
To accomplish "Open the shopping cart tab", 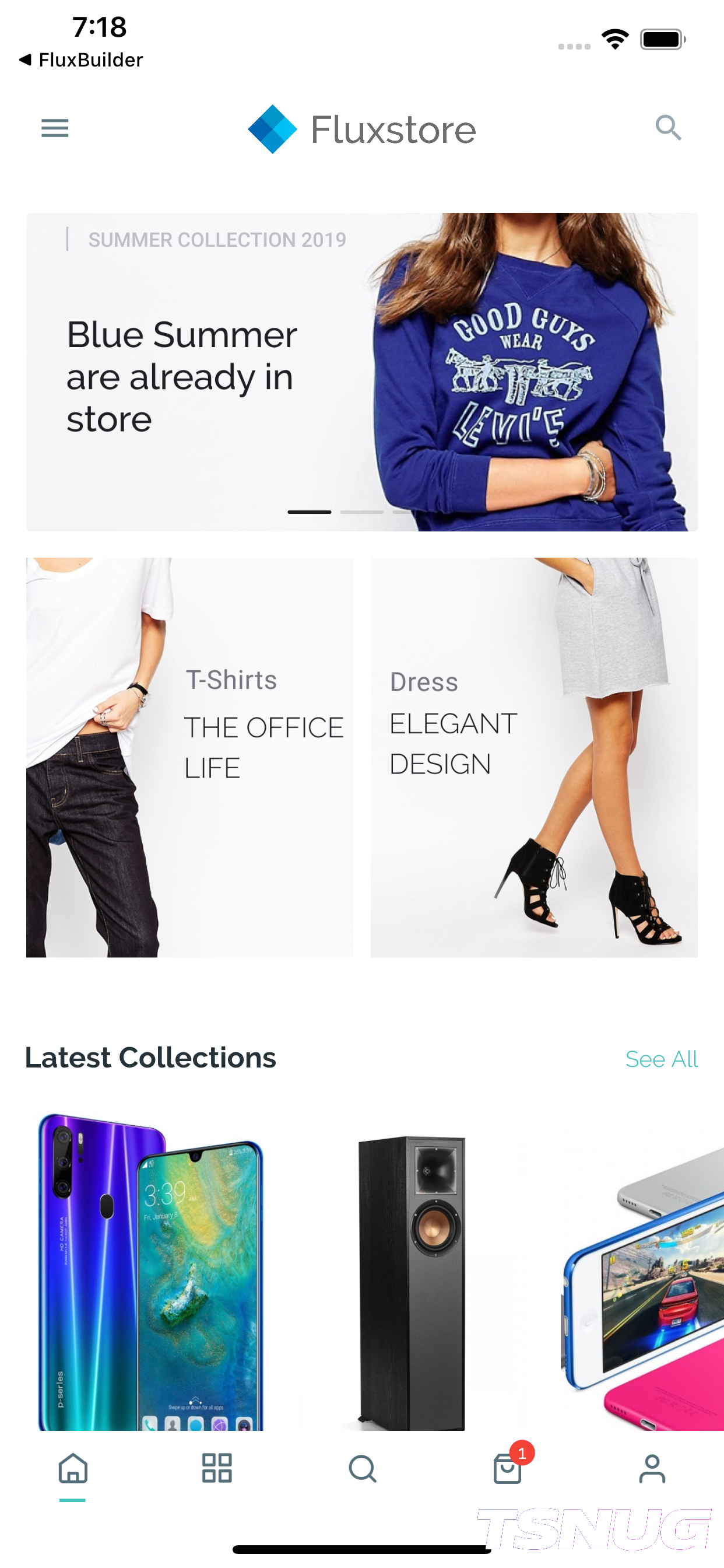I will (508, 1468).
